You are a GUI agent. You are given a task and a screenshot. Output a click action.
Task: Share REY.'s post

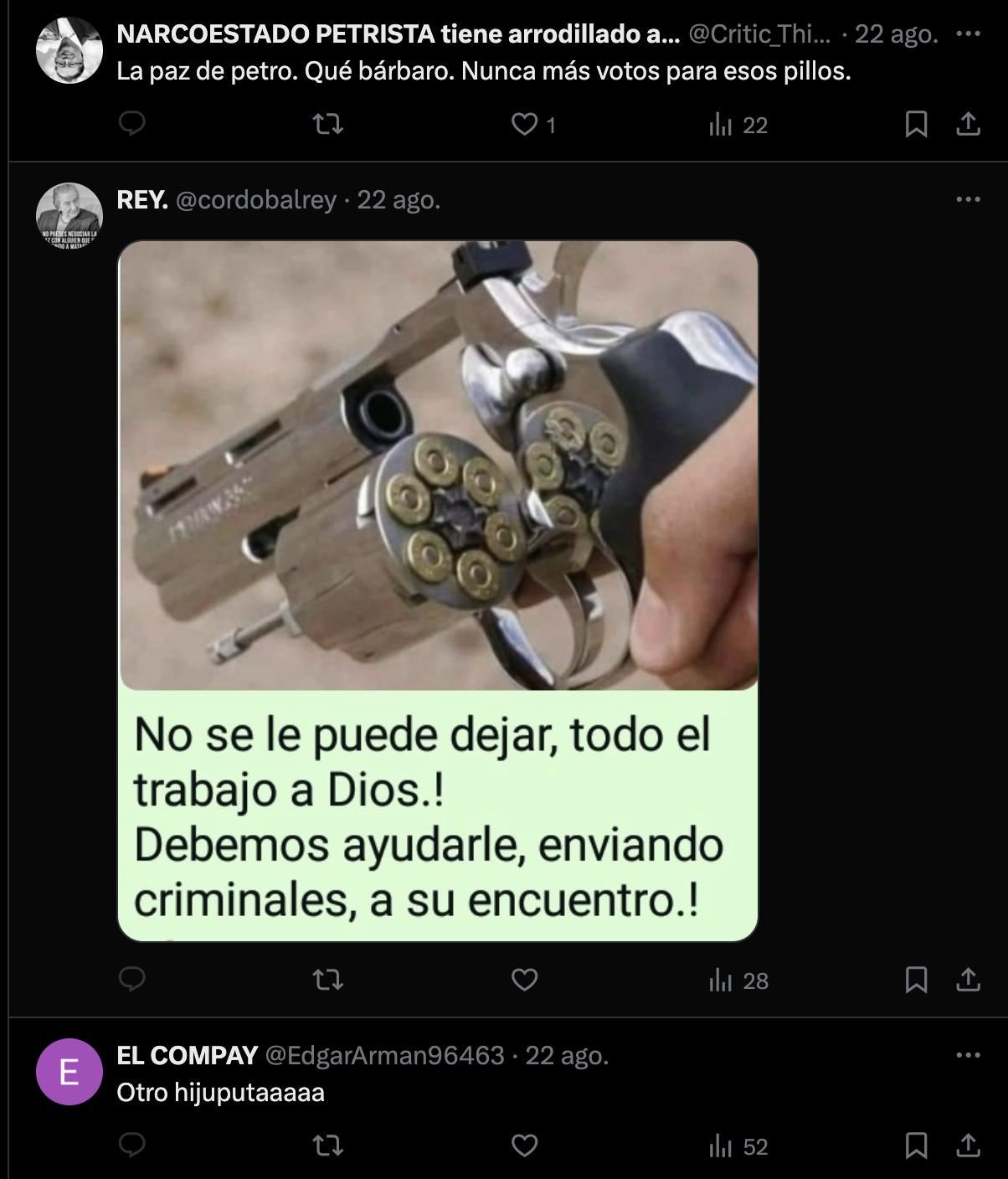click(x=968, y=980)
